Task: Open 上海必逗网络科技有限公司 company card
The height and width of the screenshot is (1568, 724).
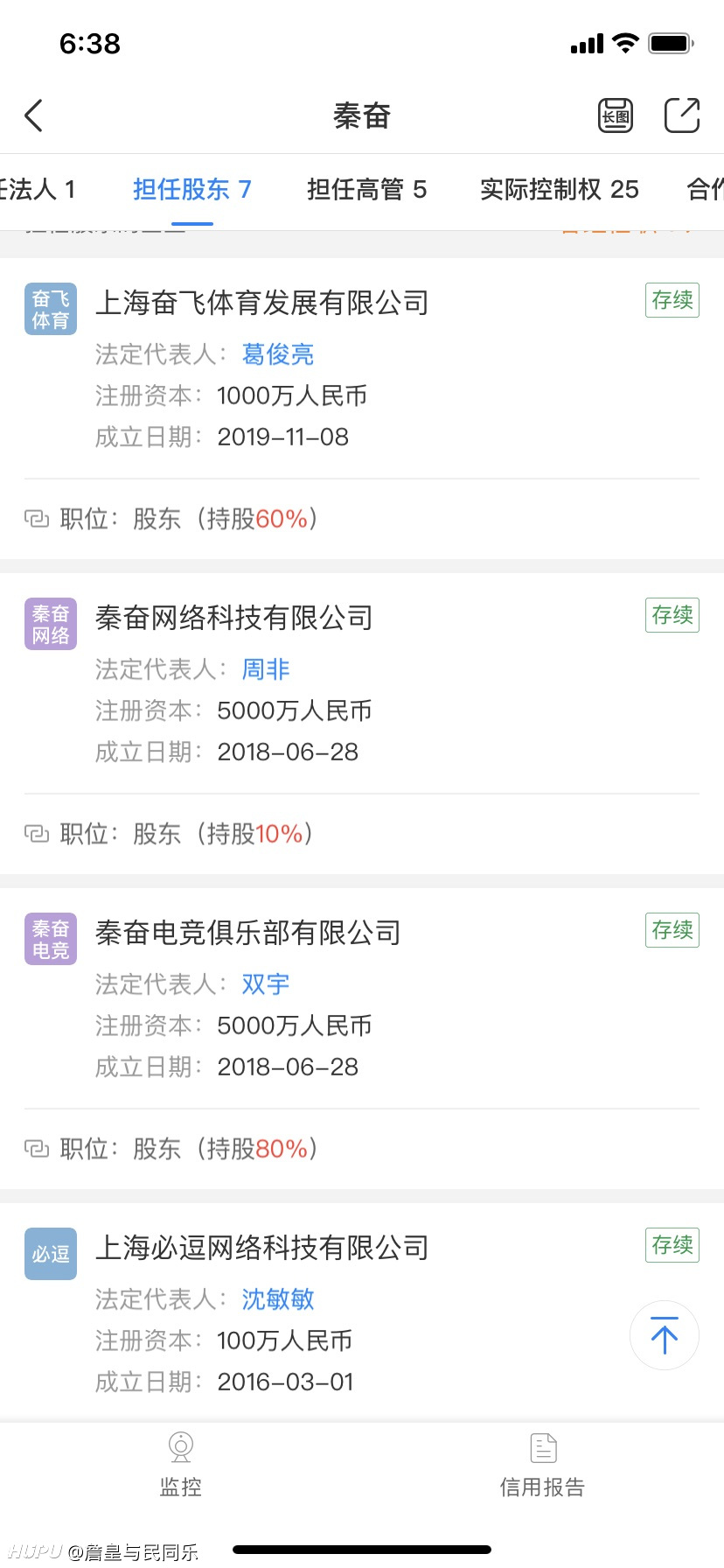Action: 362,1312
